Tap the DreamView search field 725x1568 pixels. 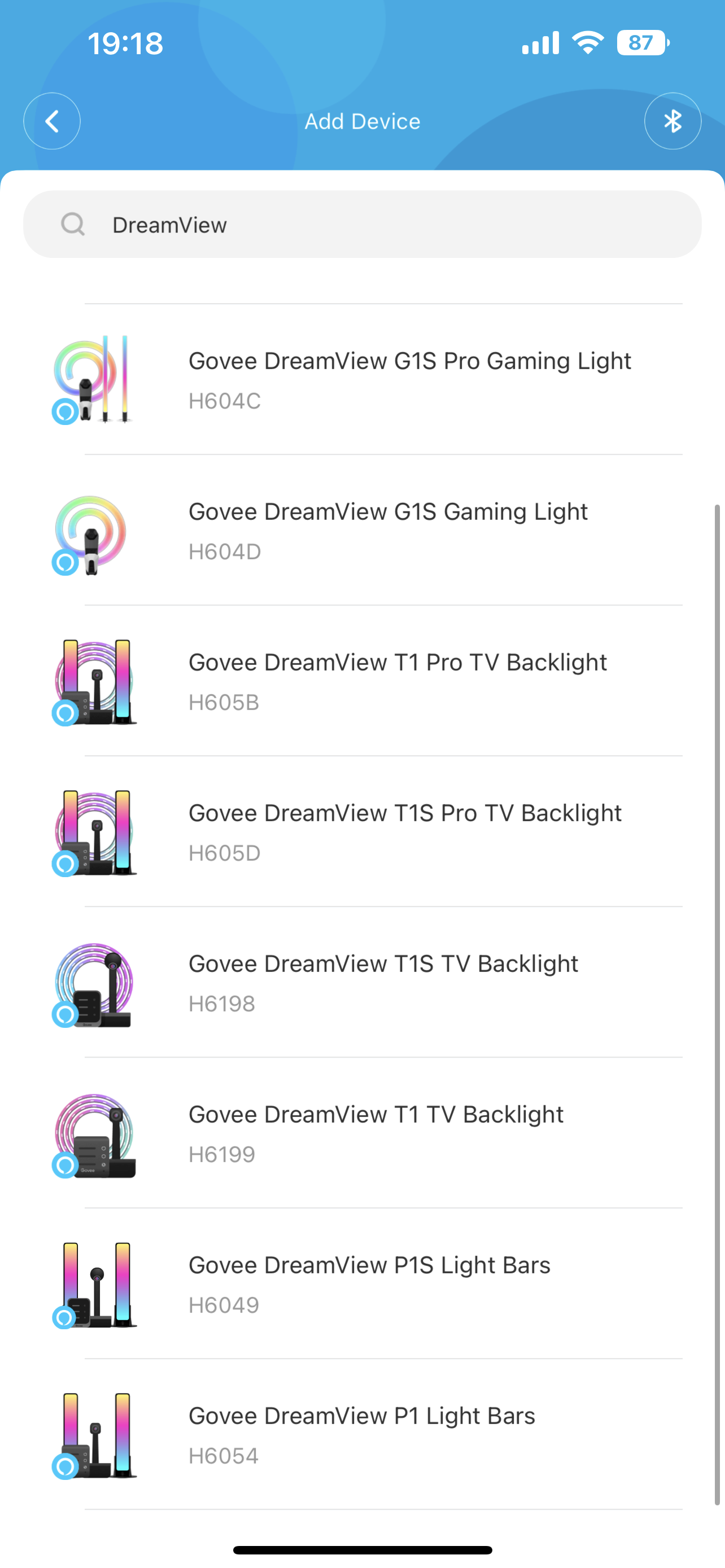[x=362, y=225]
